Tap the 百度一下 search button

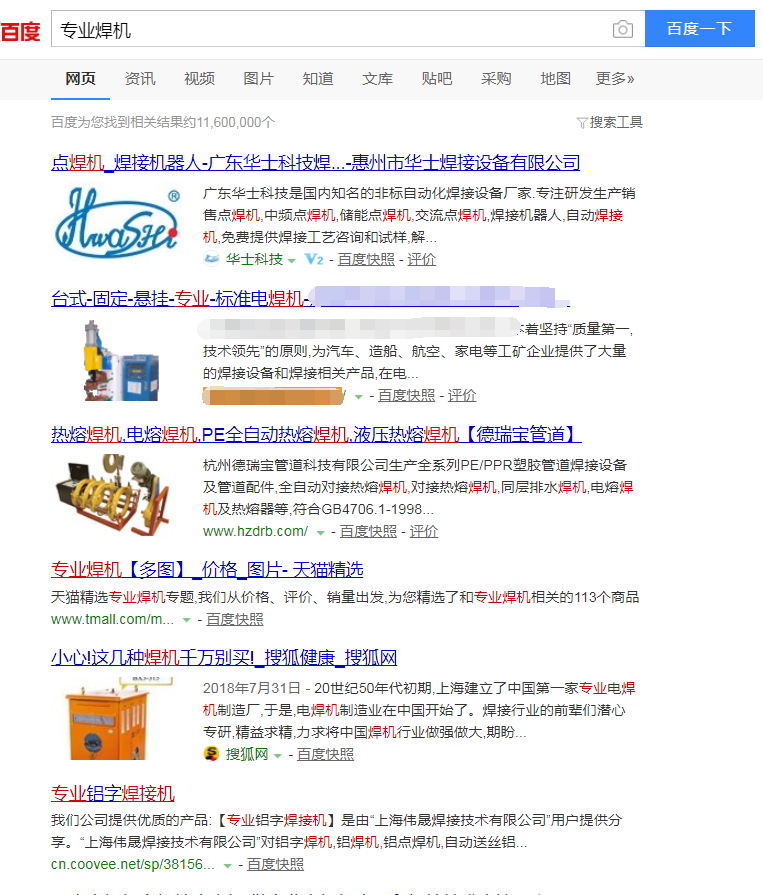click(699, 29)
